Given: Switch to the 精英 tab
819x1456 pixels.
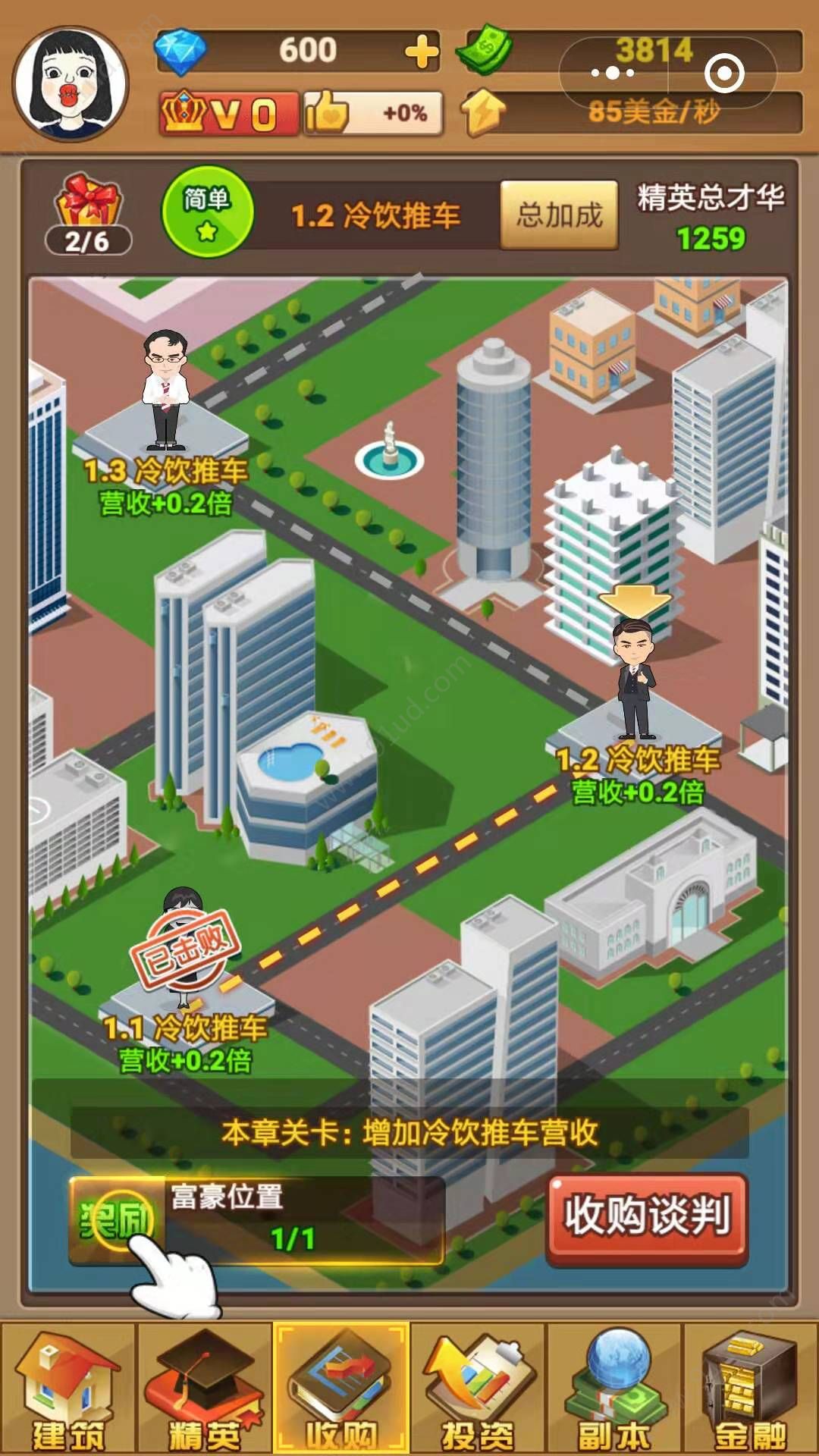Looking at the screenshot, I should point(204,1389).
